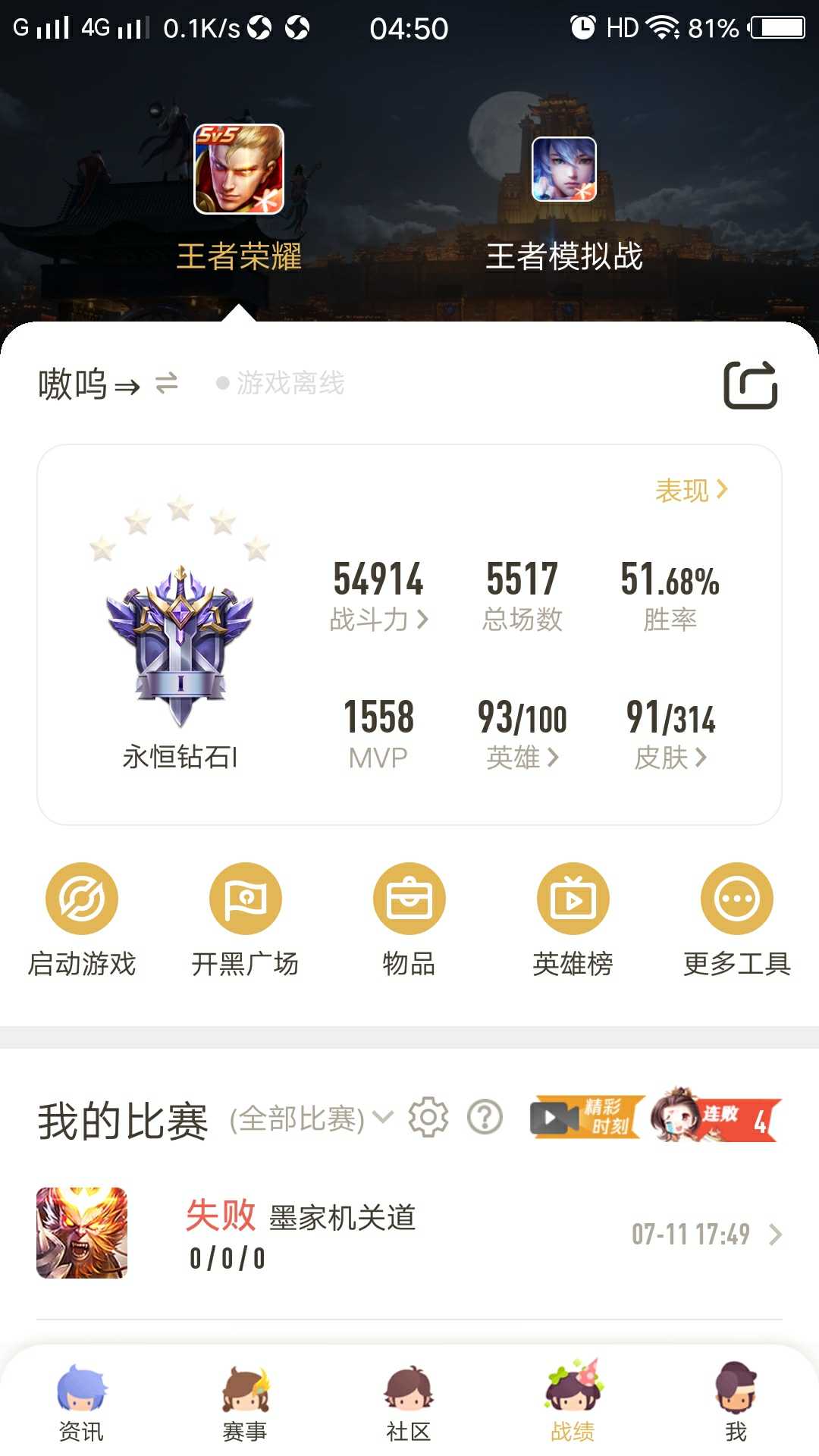
Task: Open the 失败 墨家机关道 match record
Action: pos(409,1234)
